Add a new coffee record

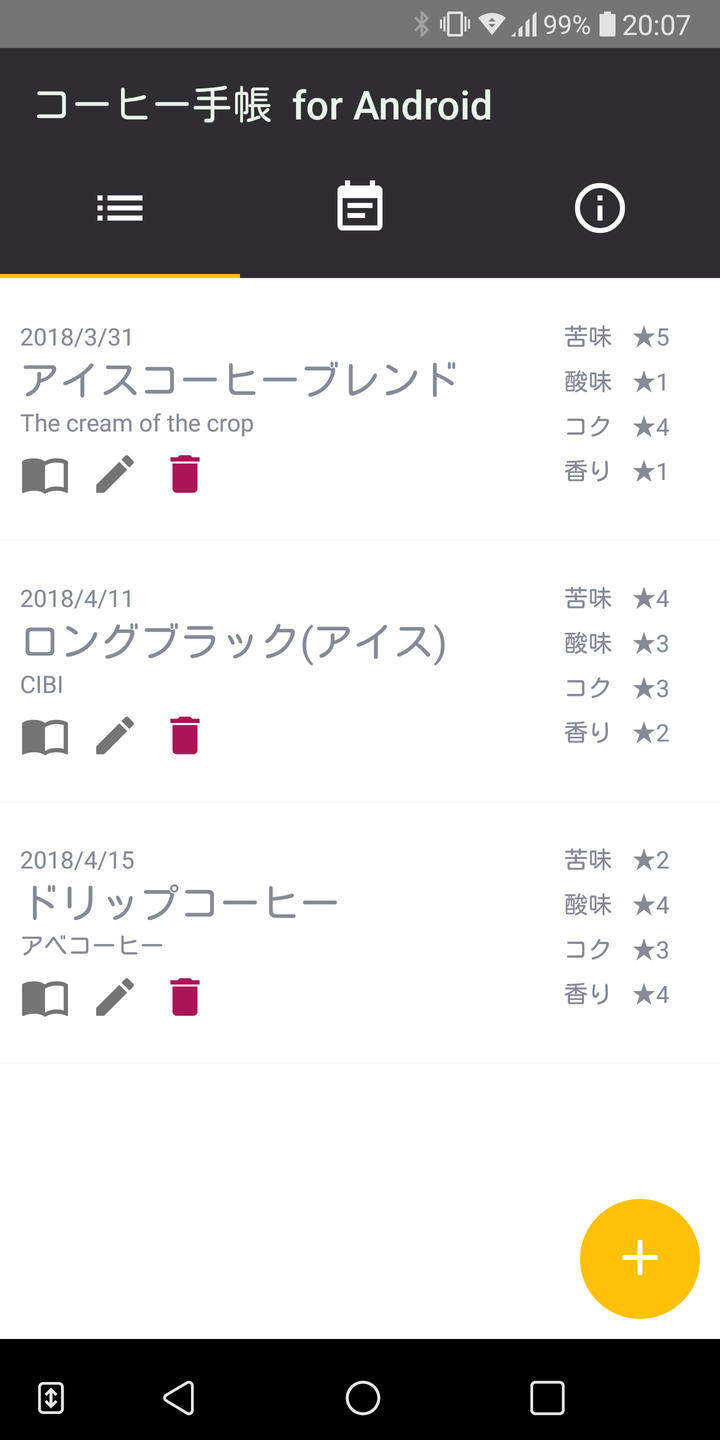click(x=639, y=1258)
